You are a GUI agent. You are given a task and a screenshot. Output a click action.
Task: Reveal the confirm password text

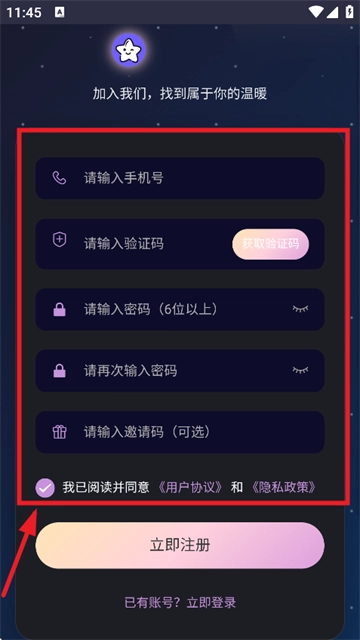point(300,370)
